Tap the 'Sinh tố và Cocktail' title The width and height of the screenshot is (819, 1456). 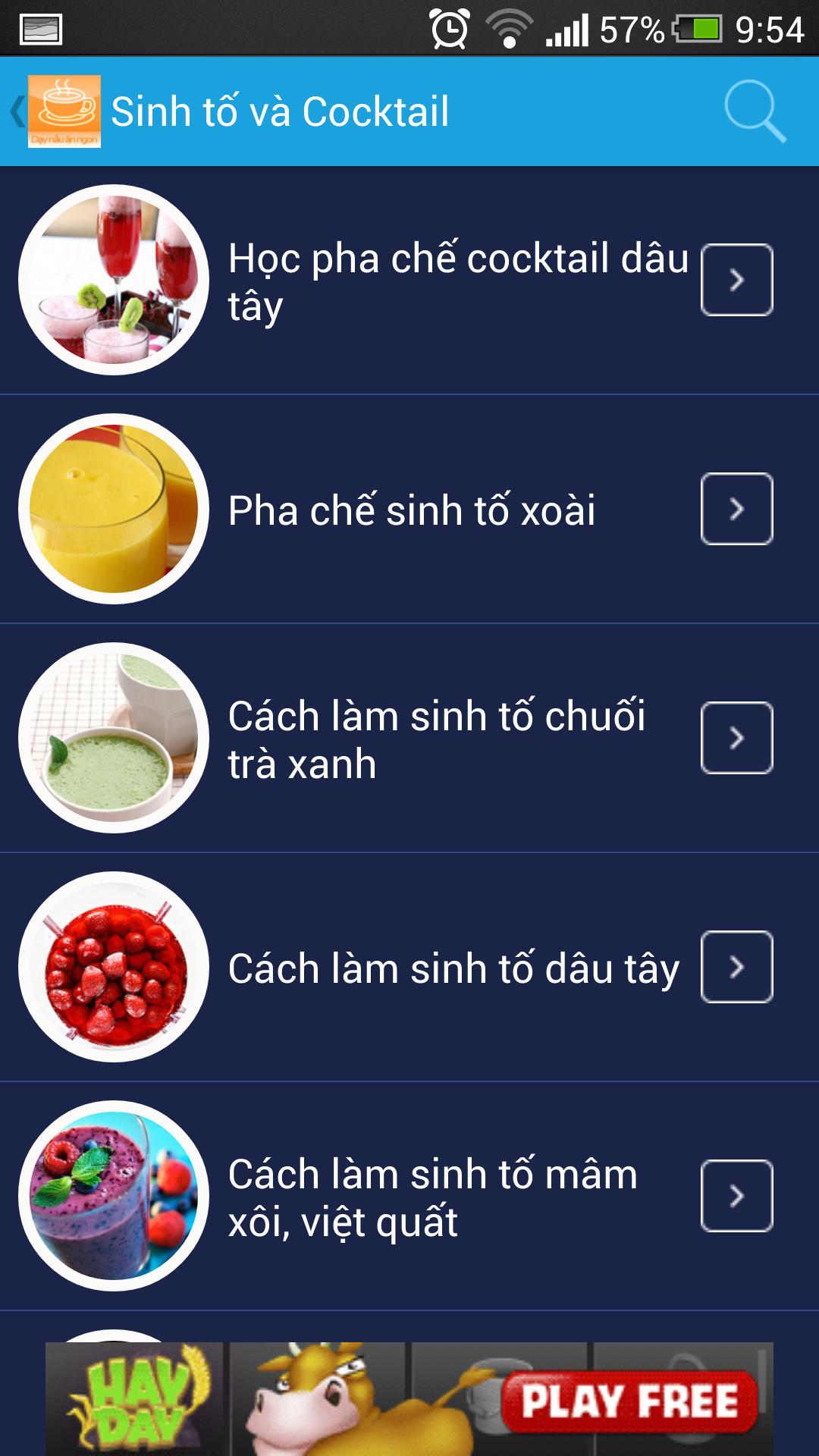(x=282, y=111)
